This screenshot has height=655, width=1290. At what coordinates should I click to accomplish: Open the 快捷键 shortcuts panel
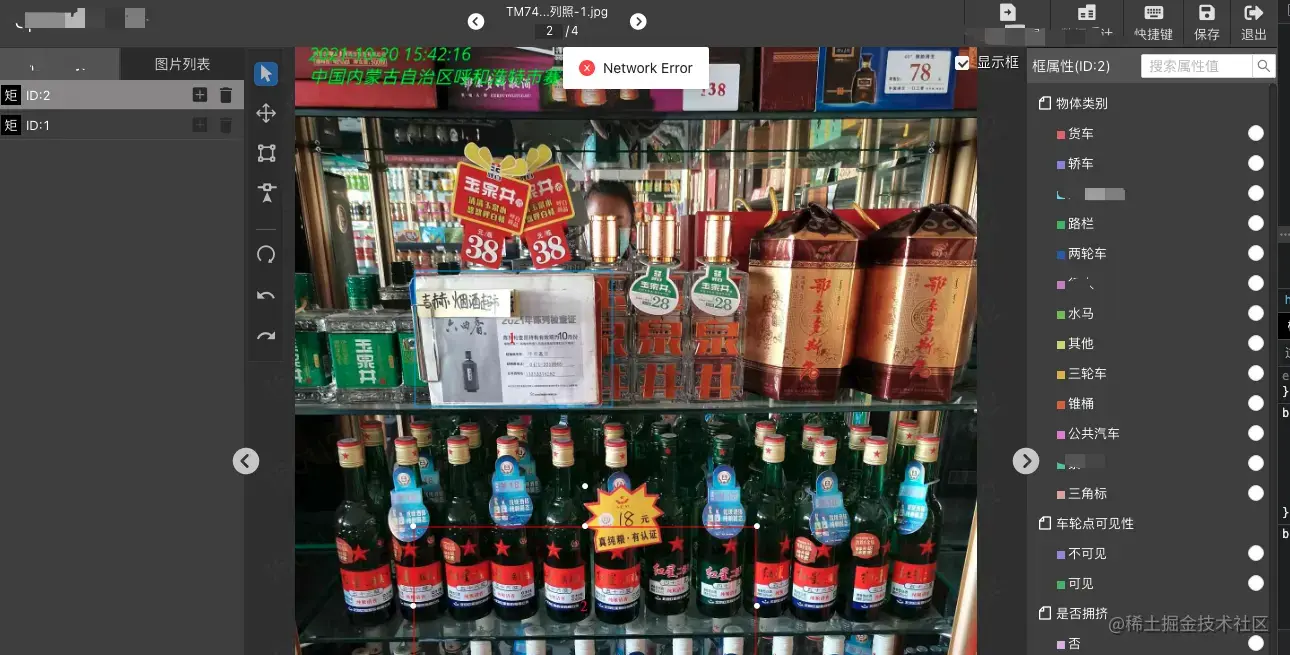(x=1153, y=22)
